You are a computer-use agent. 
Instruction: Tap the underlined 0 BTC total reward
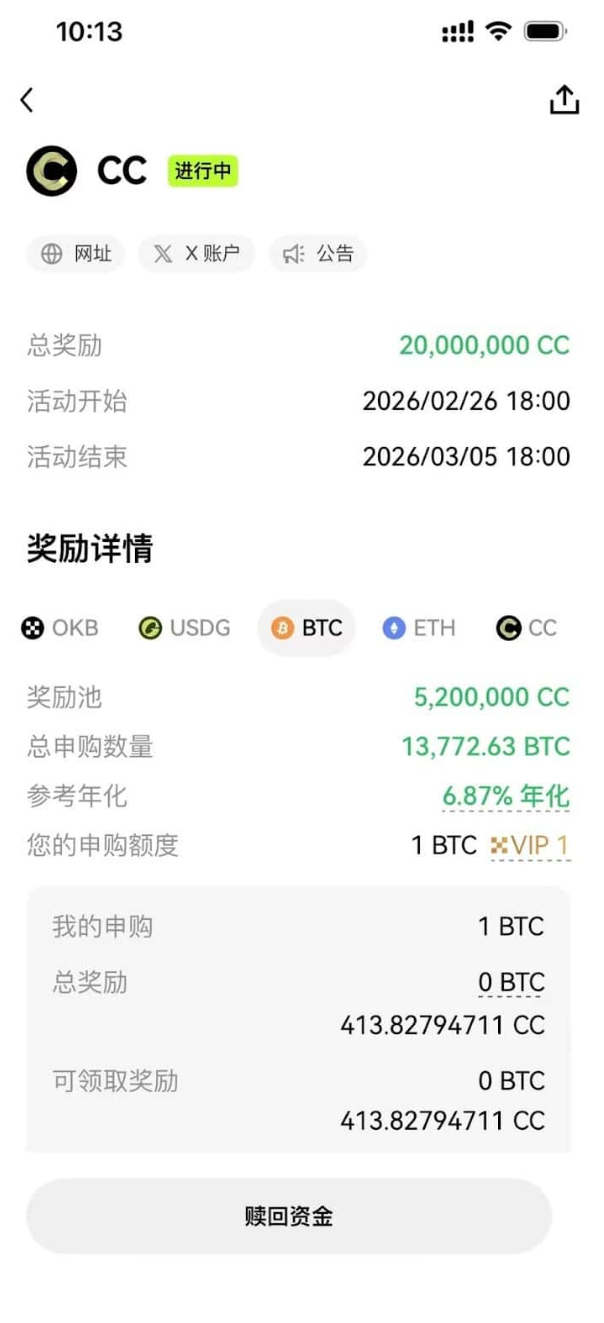(x=510, y=983)
